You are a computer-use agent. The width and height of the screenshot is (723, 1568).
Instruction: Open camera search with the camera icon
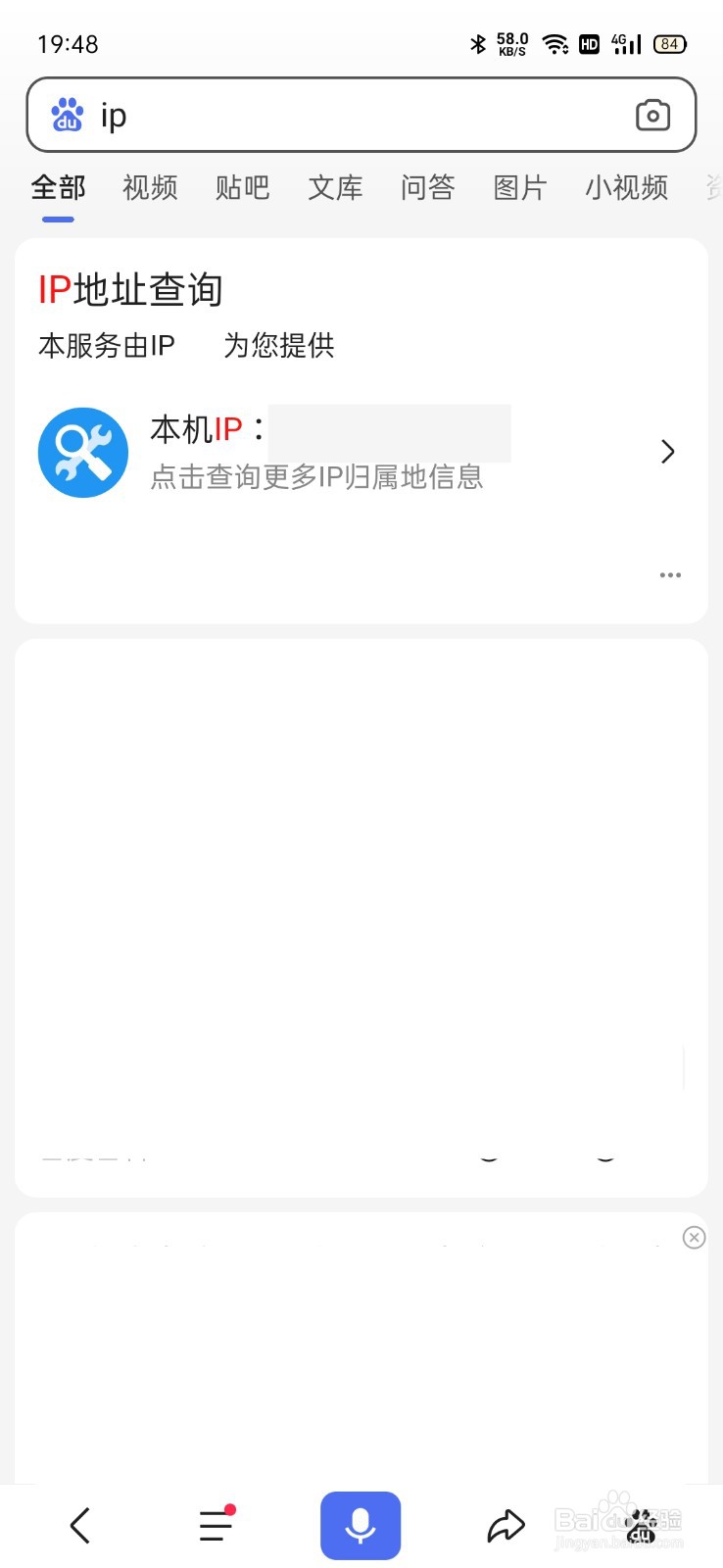pos(653,115)
